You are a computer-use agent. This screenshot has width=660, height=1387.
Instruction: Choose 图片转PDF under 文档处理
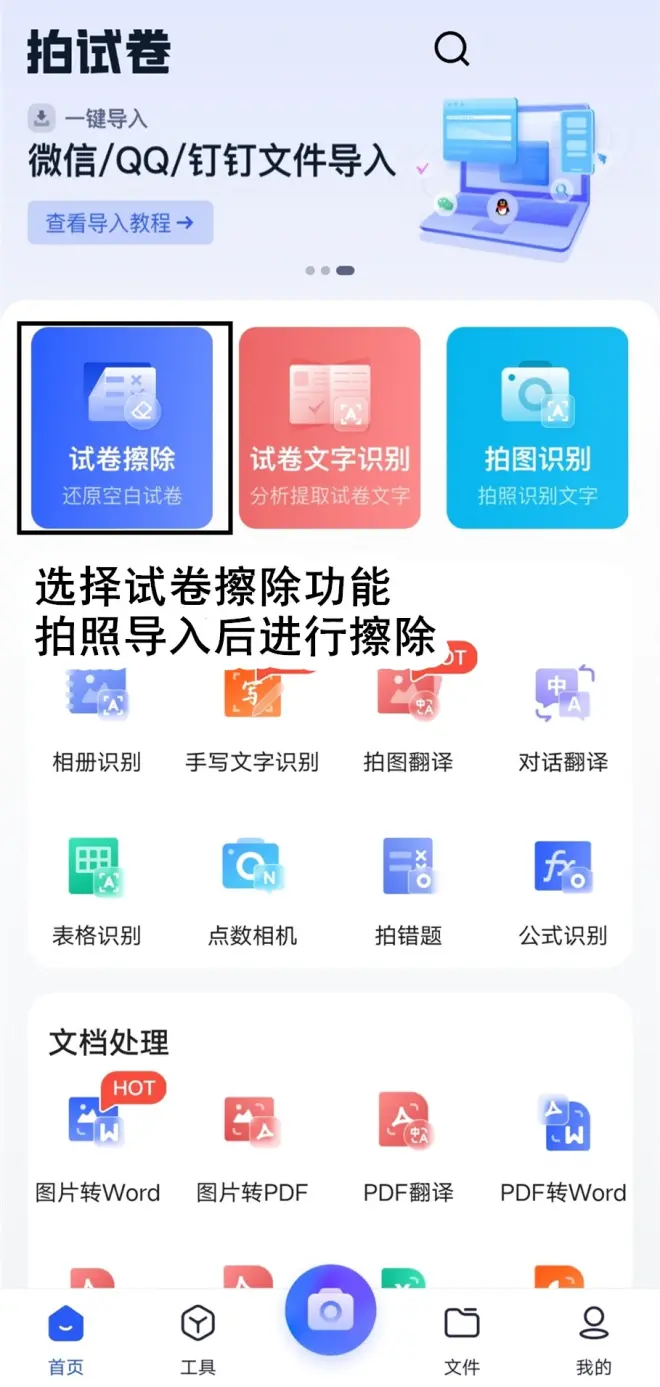pyautogui.click(x=252, y=1145)
